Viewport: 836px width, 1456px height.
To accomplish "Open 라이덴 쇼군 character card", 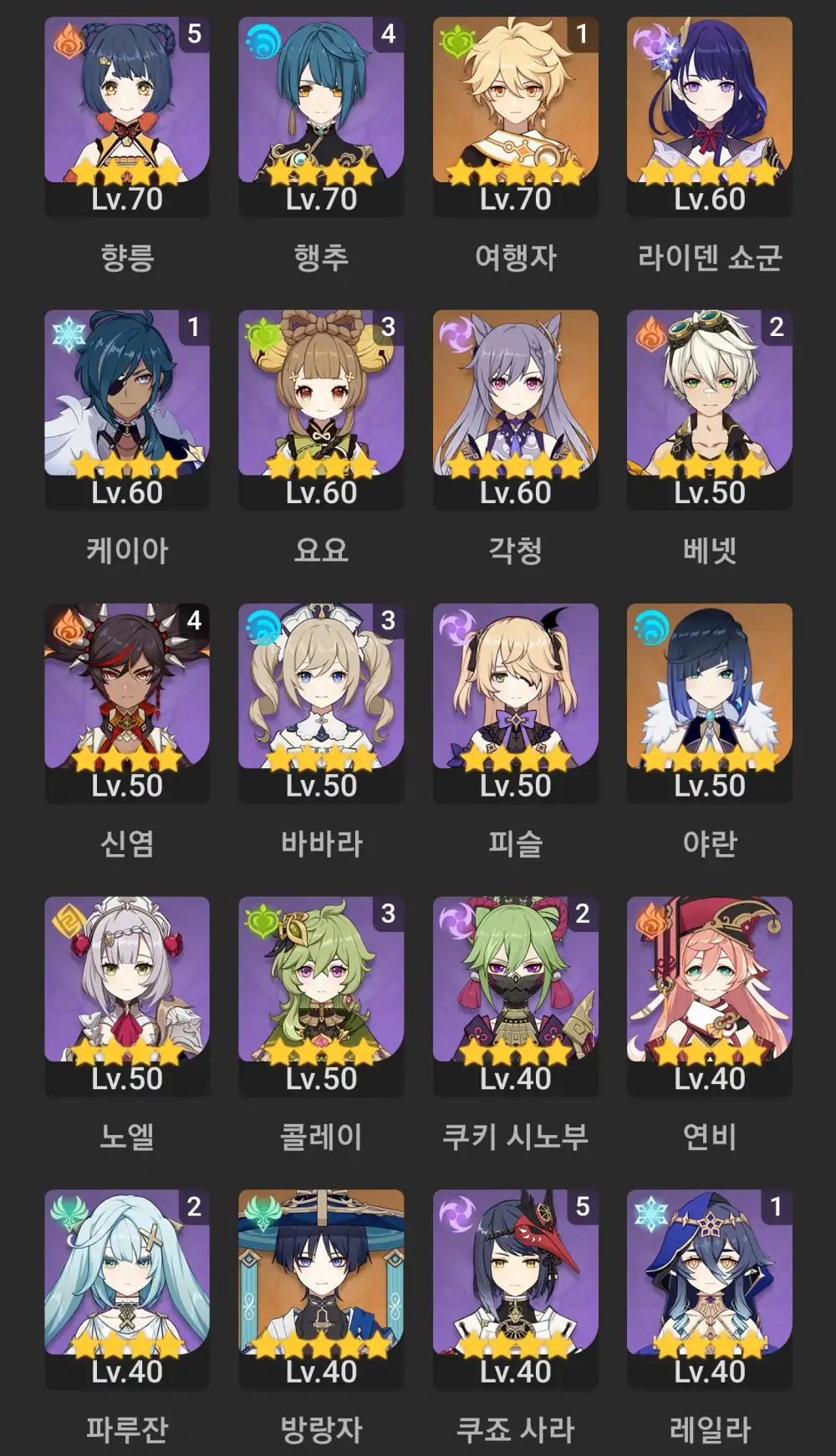I will click(x=709, y=115).
